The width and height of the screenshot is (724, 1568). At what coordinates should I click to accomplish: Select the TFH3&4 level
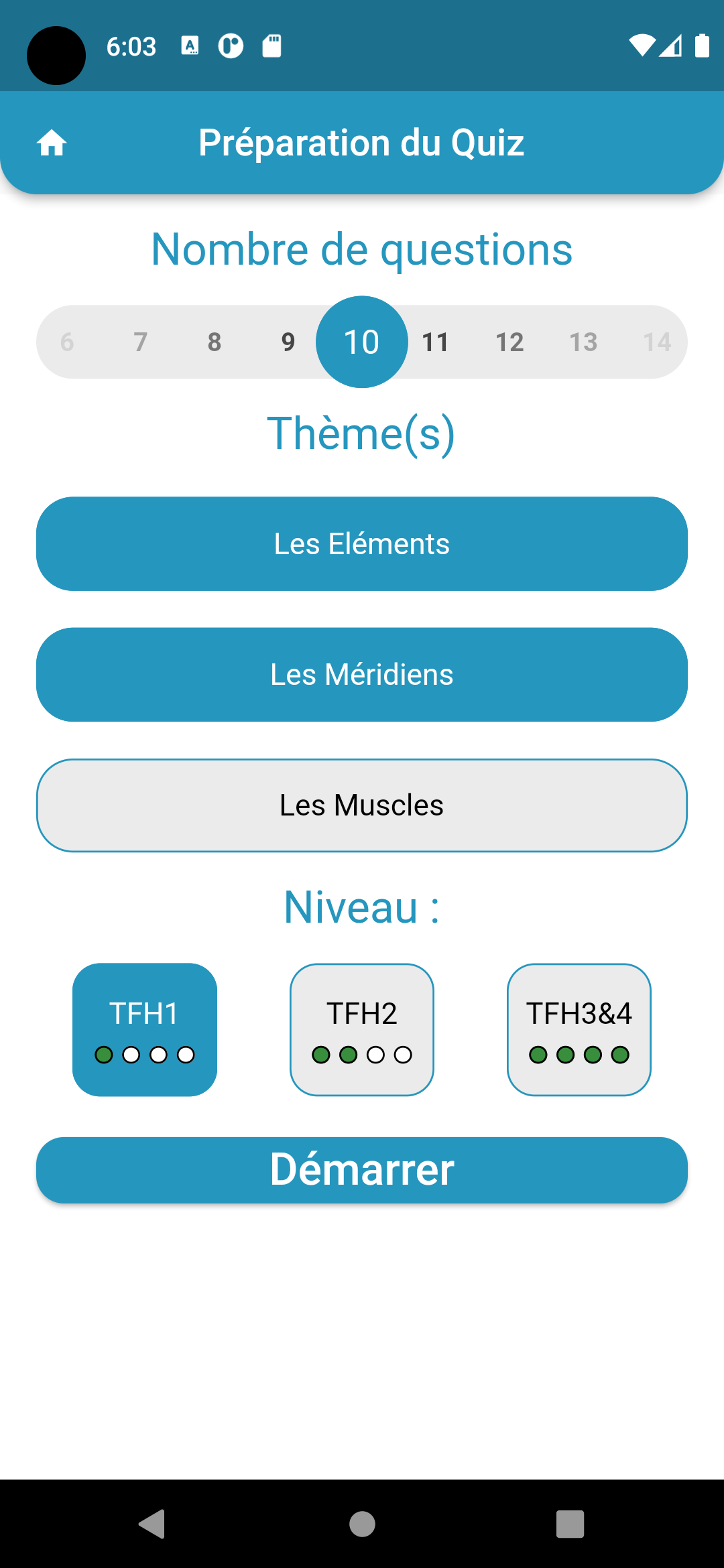click(x=579, y=1029)
